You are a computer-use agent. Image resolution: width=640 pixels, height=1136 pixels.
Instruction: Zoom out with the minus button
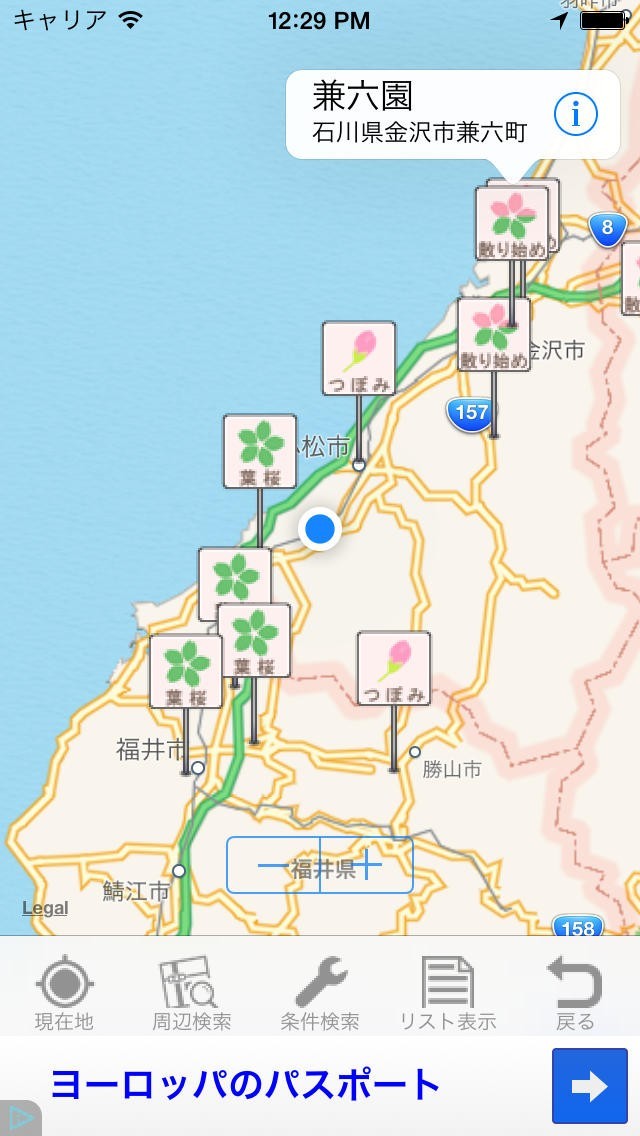(273, 865)
